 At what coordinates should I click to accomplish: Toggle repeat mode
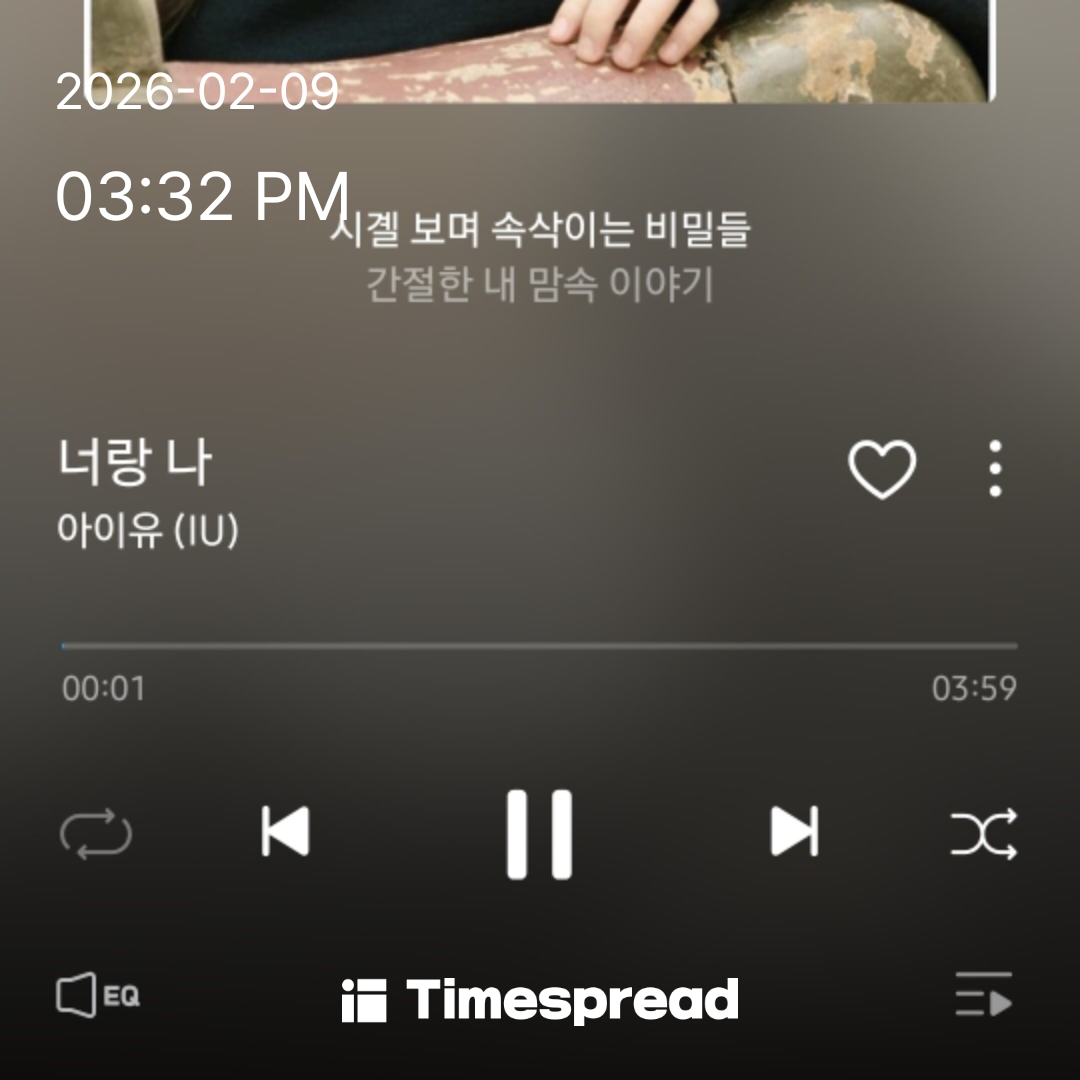pyautogui.click(x=96, y=834)
